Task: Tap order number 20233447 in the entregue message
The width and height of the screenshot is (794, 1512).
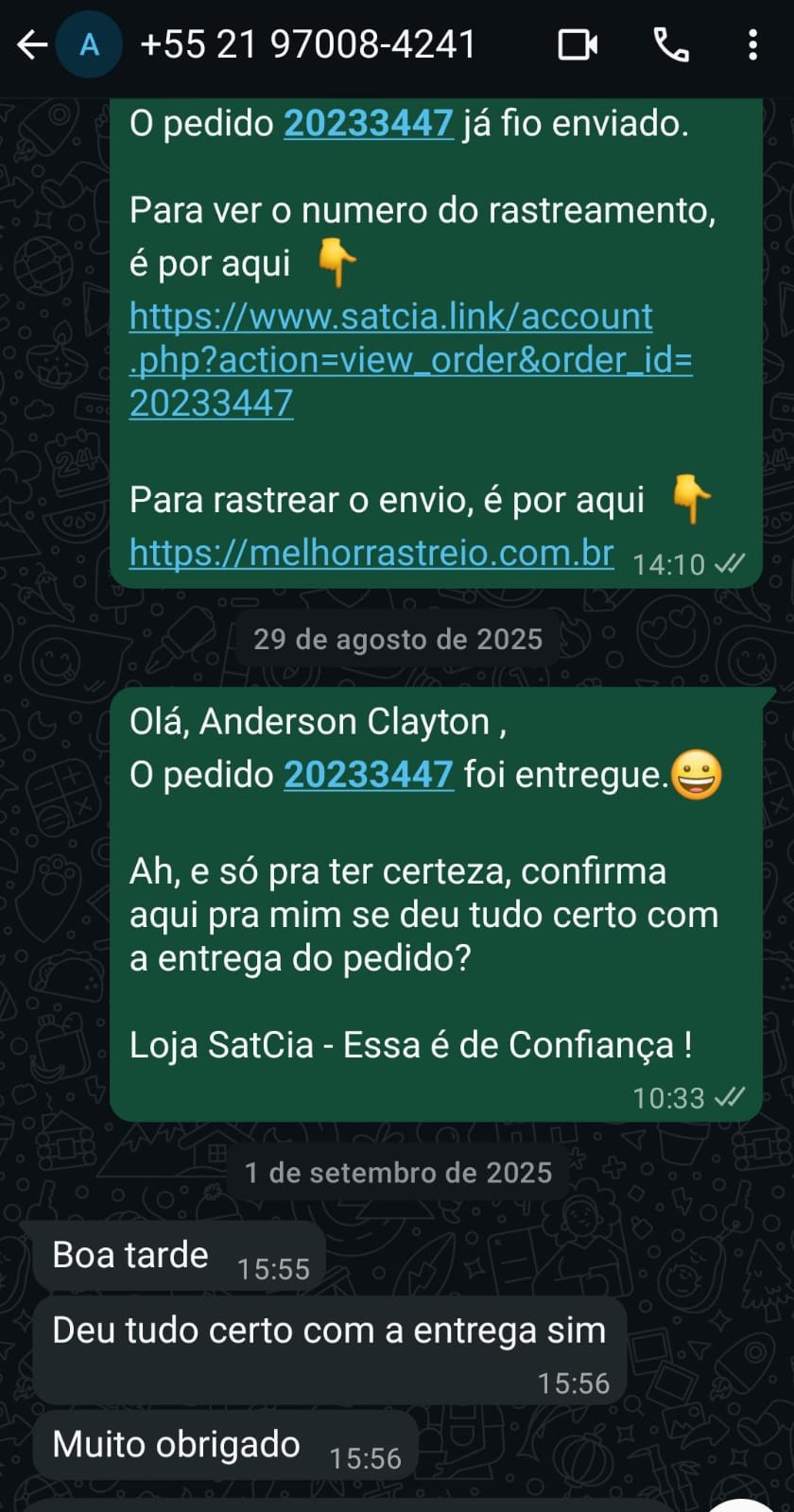Action: (x=369, y=775)
